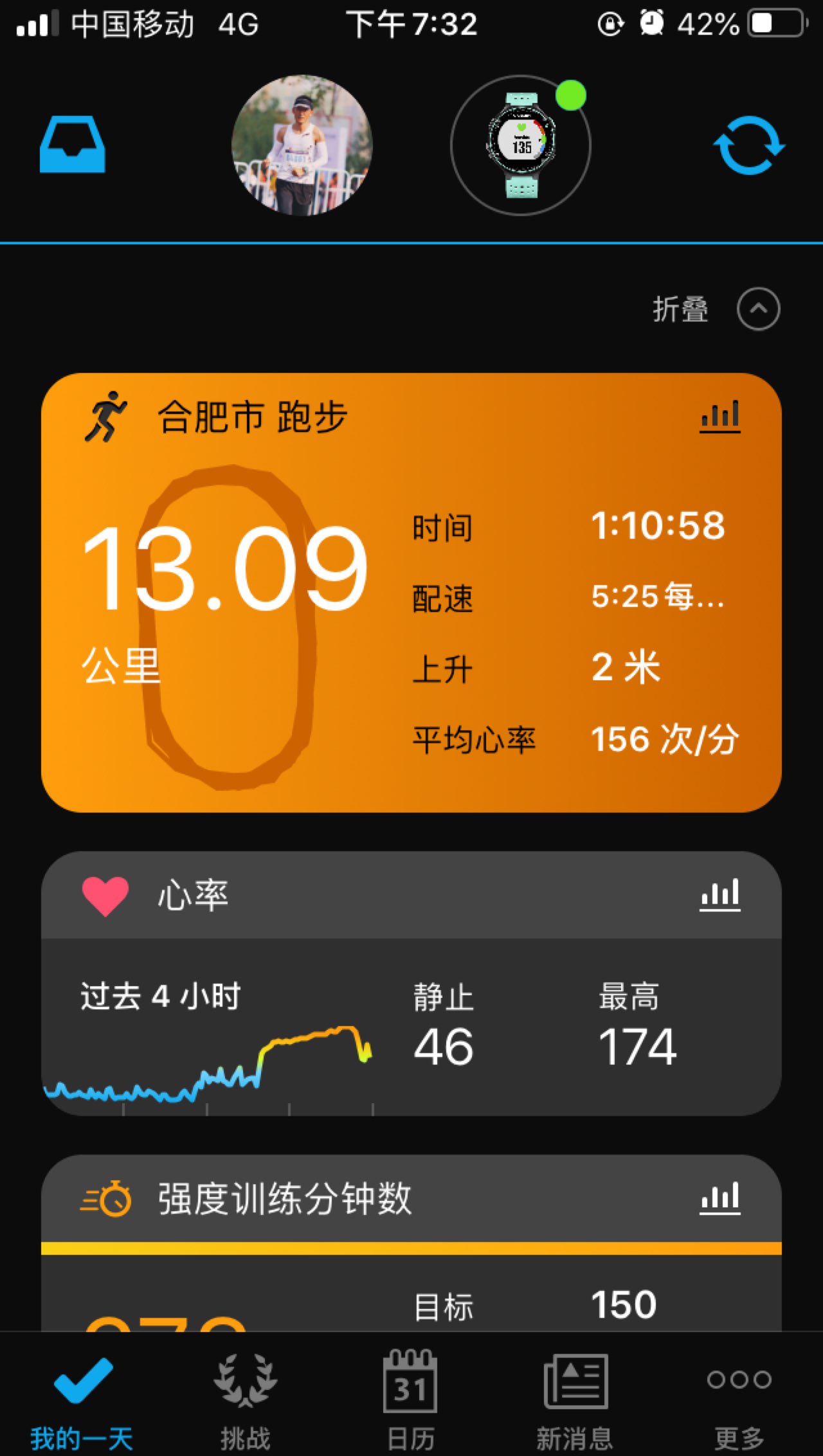Expand the 配速 pace value showing 5:25

(x=657, y=599)
